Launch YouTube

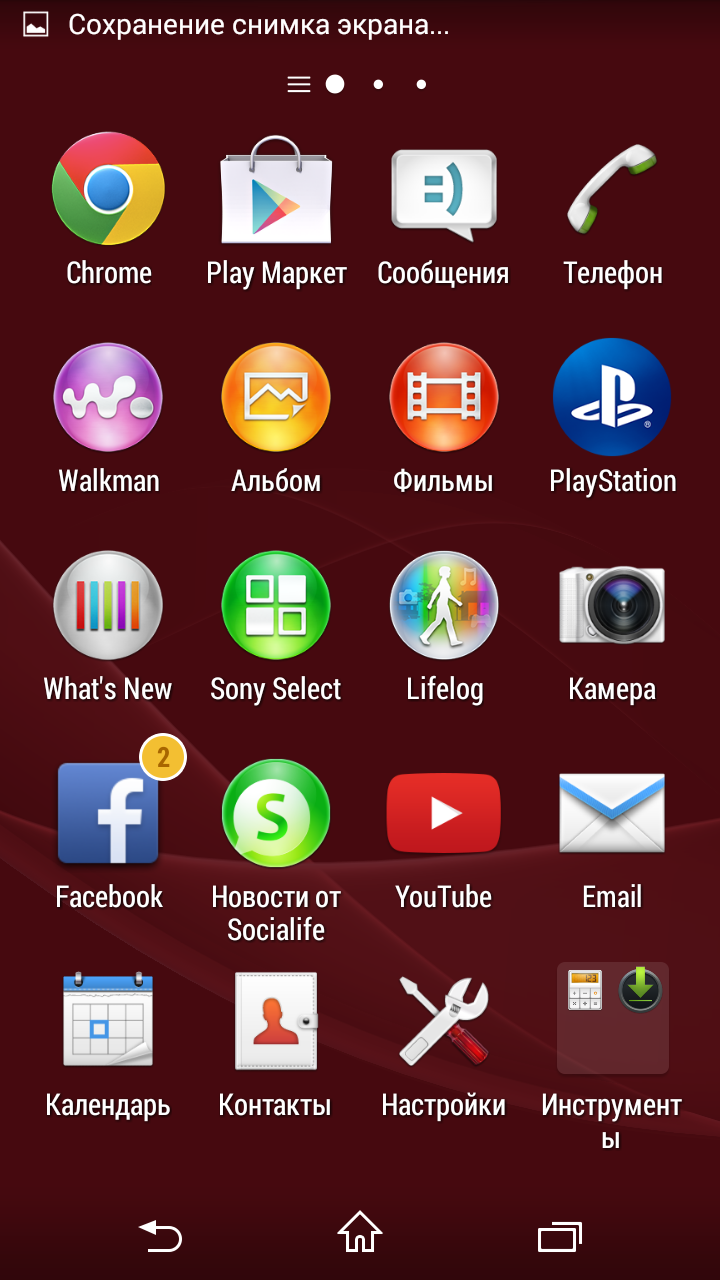[443, 814]
